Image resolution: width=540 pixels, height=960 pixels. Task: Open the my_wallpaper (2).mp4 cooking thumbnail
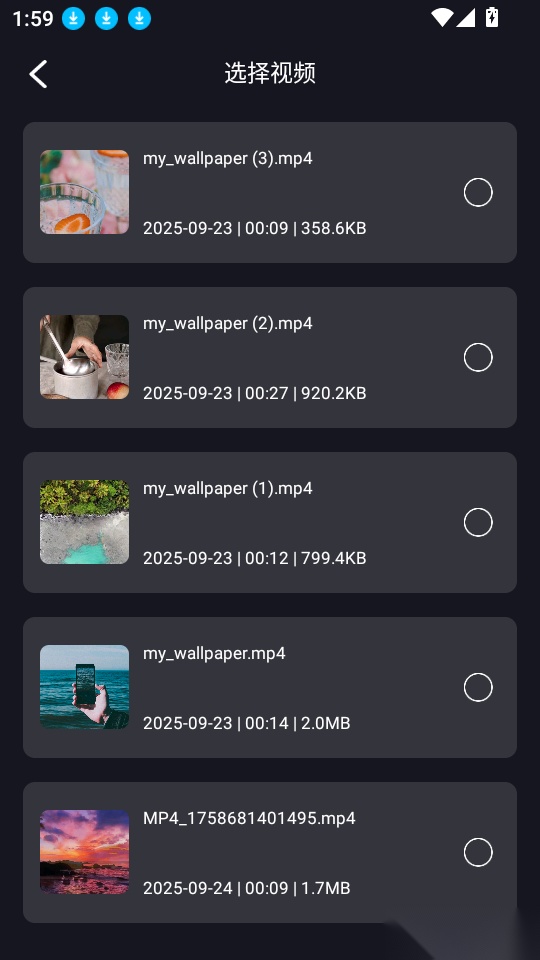[84, 358]
